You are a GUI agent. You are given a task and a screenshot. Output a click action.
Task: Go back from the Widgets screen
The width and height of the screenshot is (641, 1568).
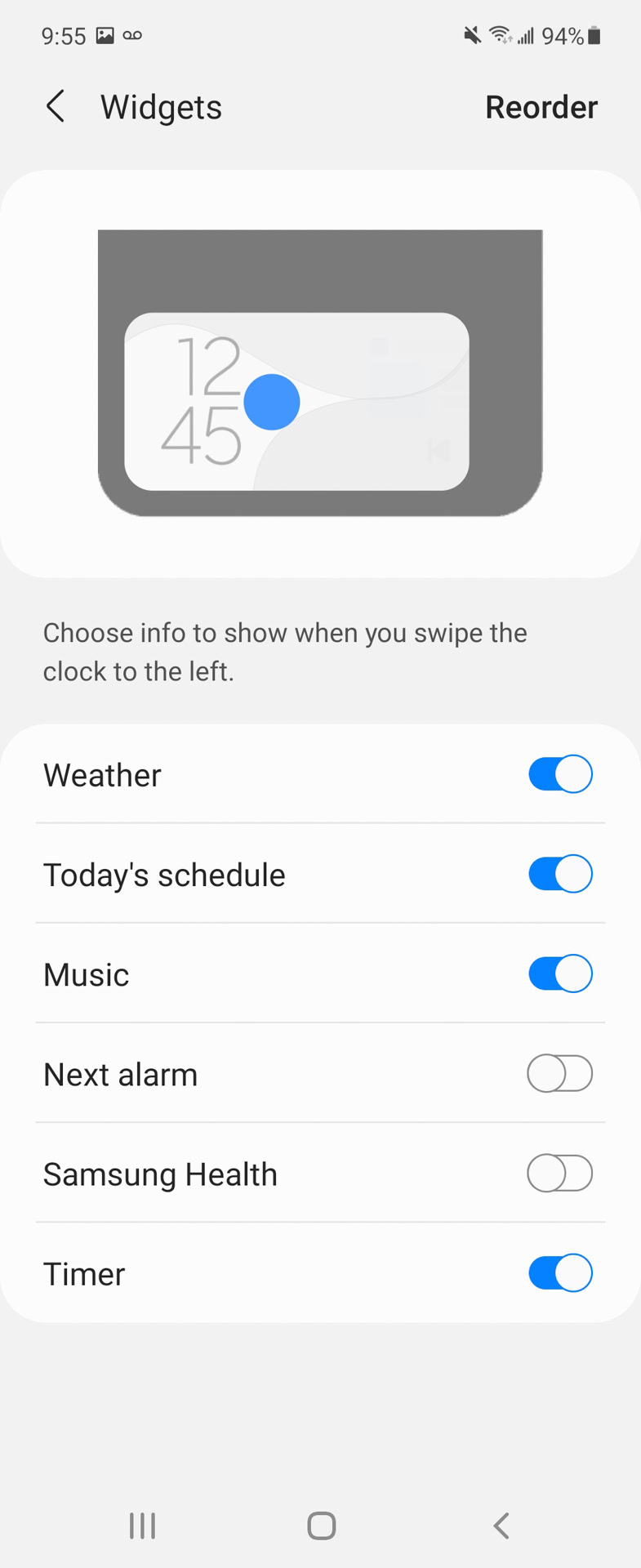[x=56, y=107]
